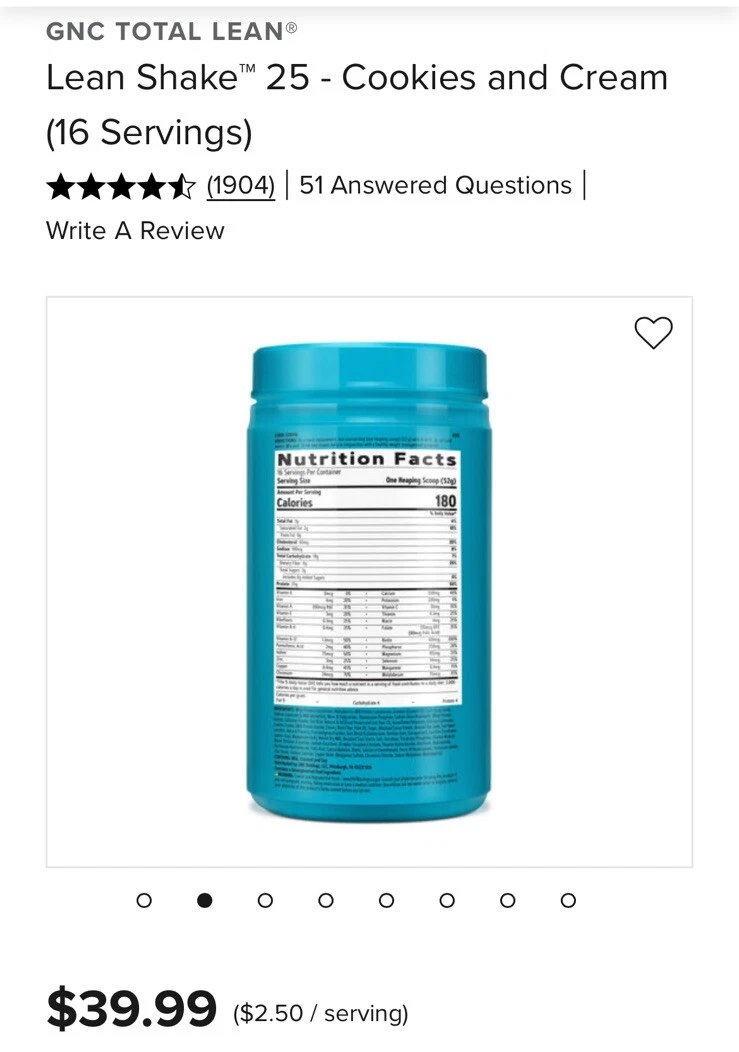The image size is (739, 1052).
Task: View the 51 Answered Questions
Action: pyautogui.click(x=435, y=186)
